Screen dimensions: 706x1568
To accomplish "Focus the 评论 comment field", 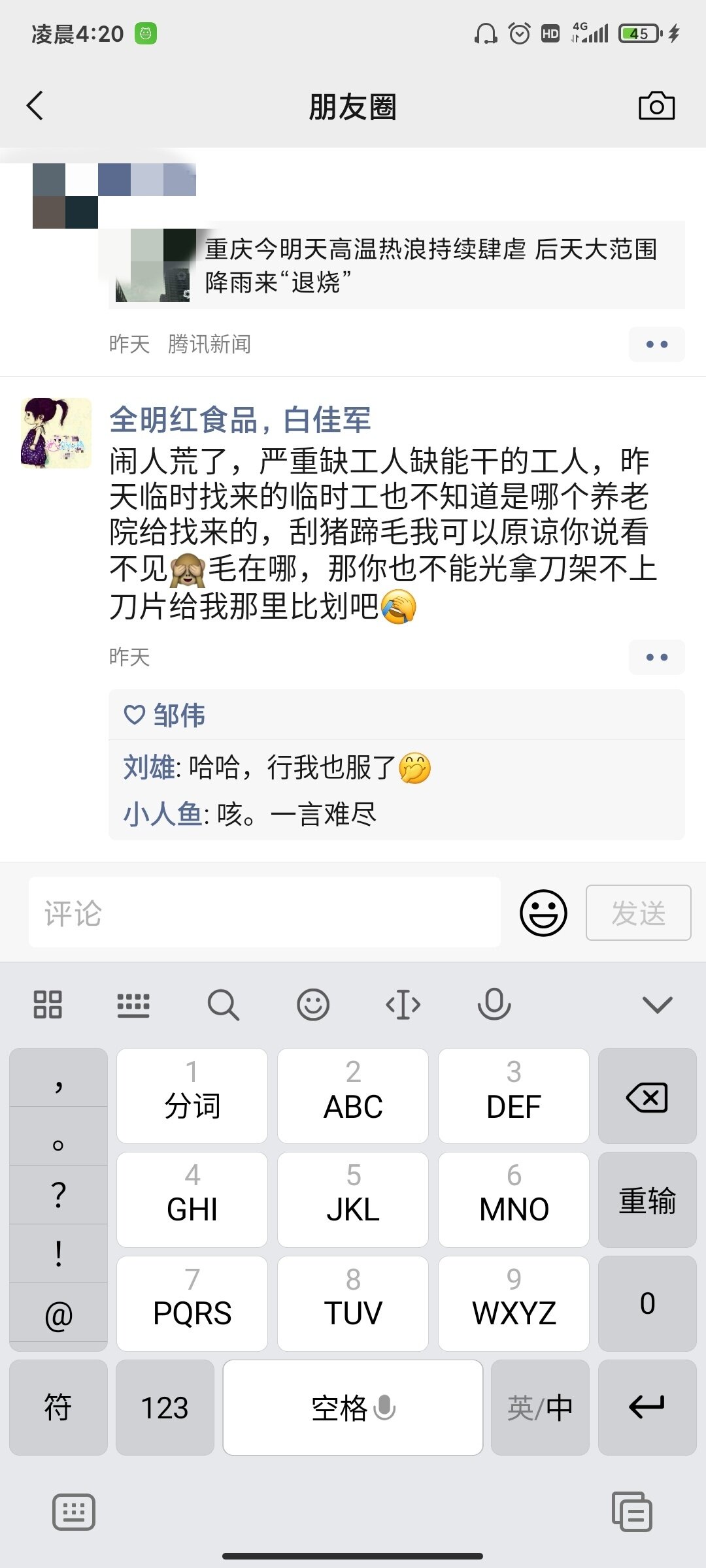I will coord(264,913).
